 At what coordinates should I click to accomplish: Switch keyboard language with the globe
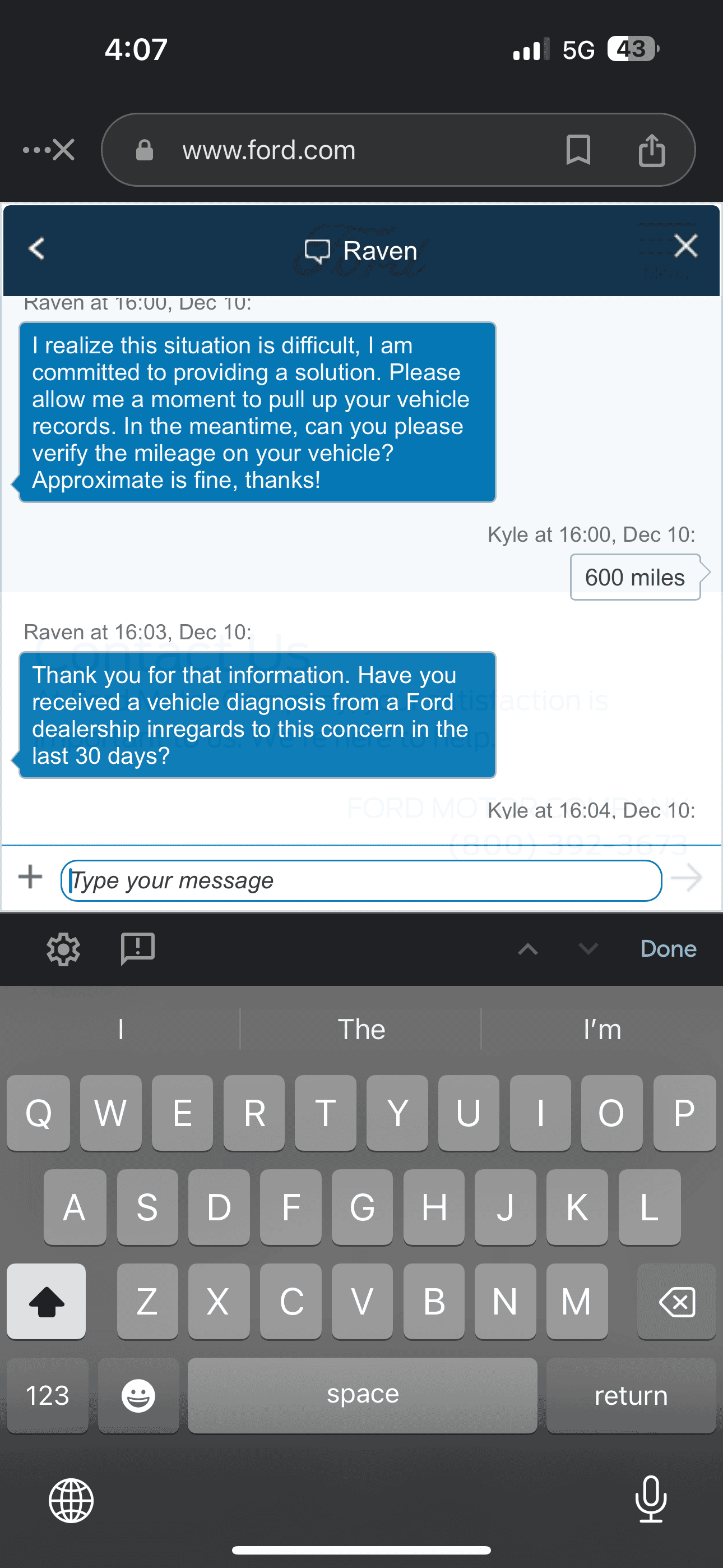point(71,1501)
